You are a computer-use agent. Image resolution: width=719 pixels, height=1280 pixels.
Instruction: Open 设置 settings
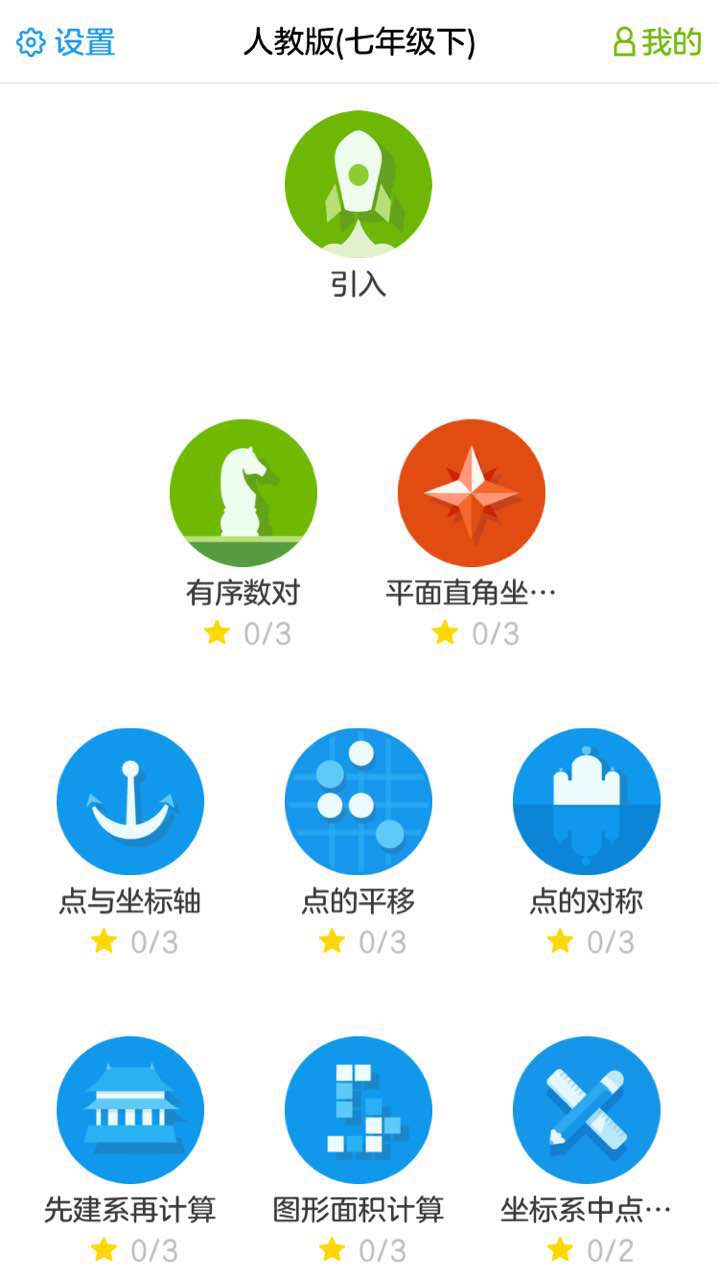point(66,42)
